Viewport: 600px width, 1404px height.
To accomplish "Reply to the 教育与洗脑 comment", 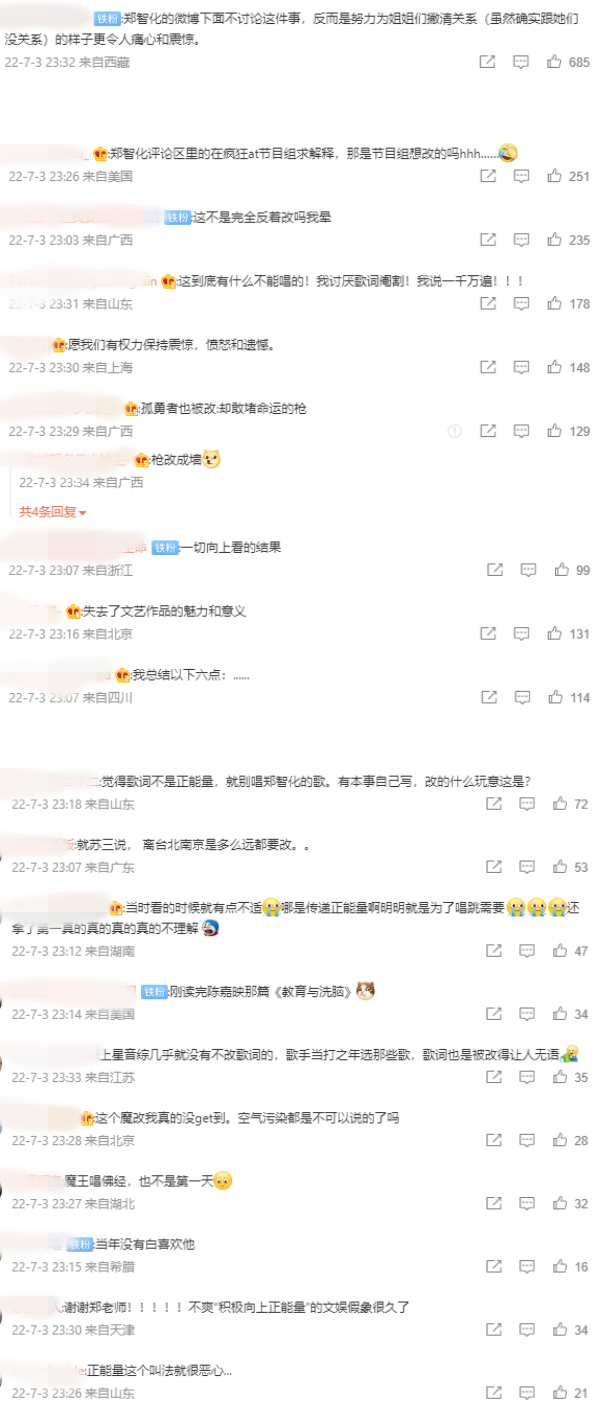I will (x=527, y=1014).
